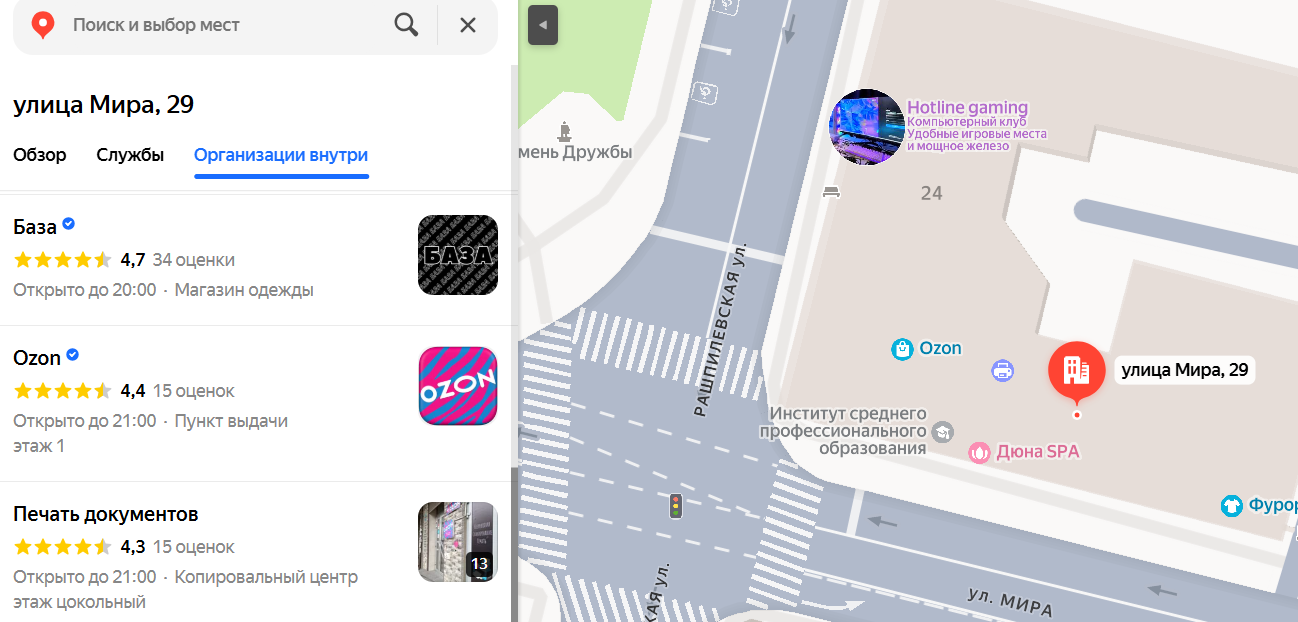The image size is (1298, 622).
Task: Collapse the side panel with the arrow button
Action: pos(542,25)
